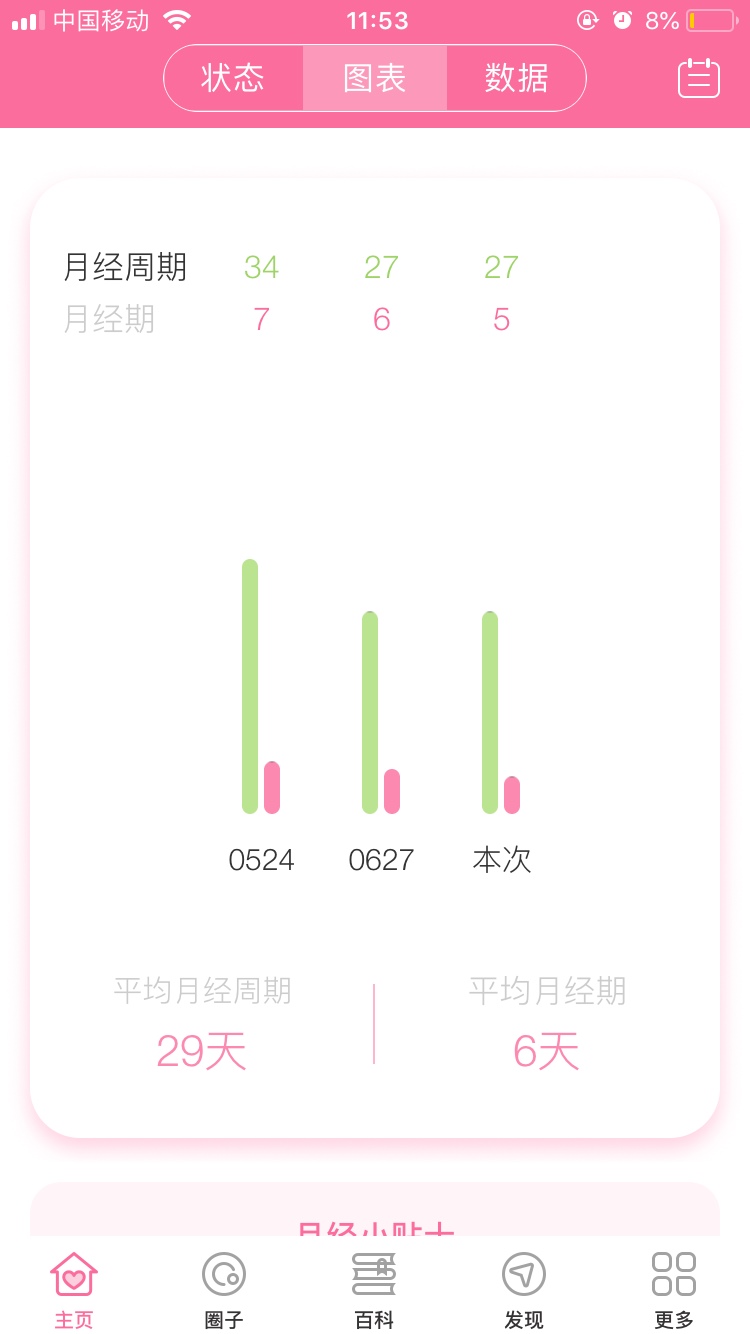Switch to the 数据 tab
The width and height of the screenshot is (750, 1334).
(516, 78)
